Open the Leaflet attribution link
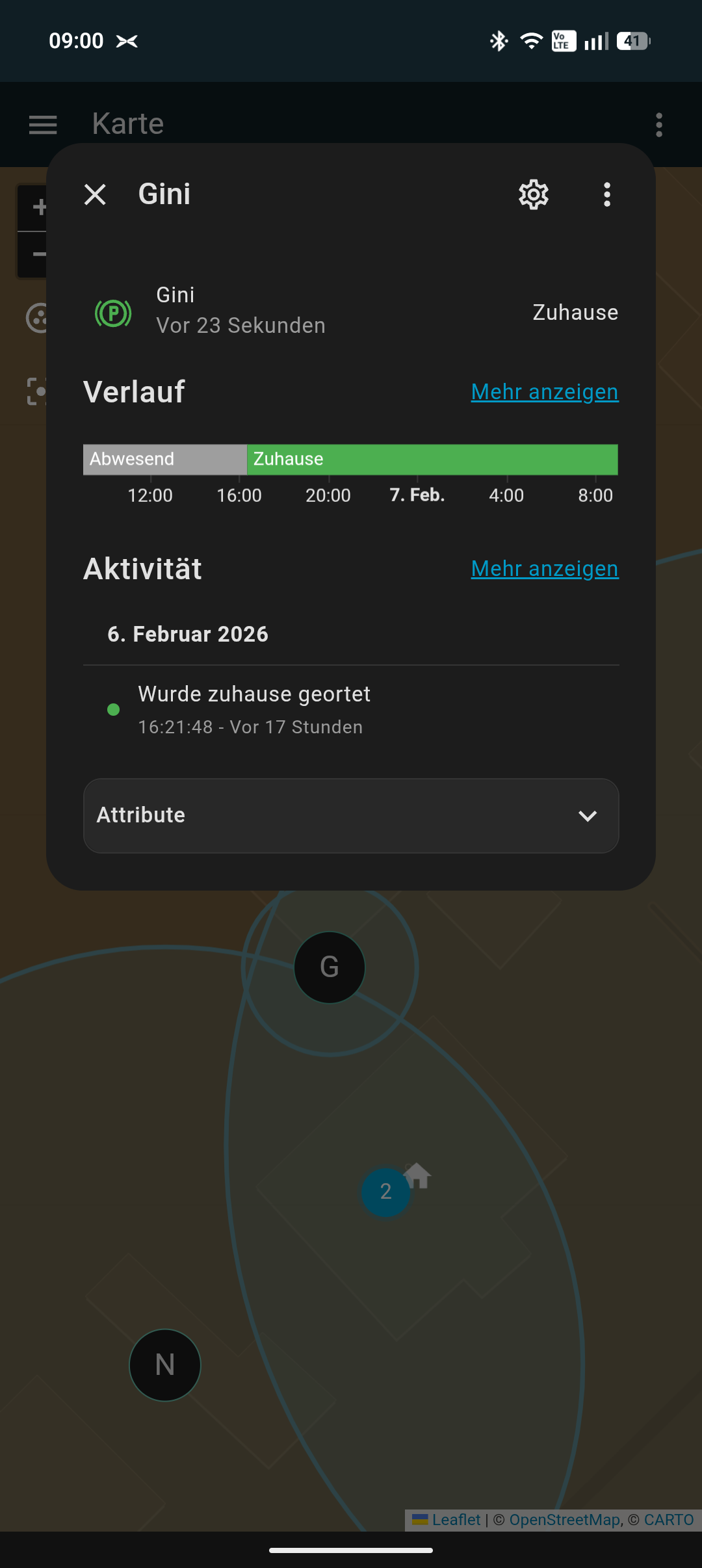The image size is (702, 1568). (x=456, y=1520)
